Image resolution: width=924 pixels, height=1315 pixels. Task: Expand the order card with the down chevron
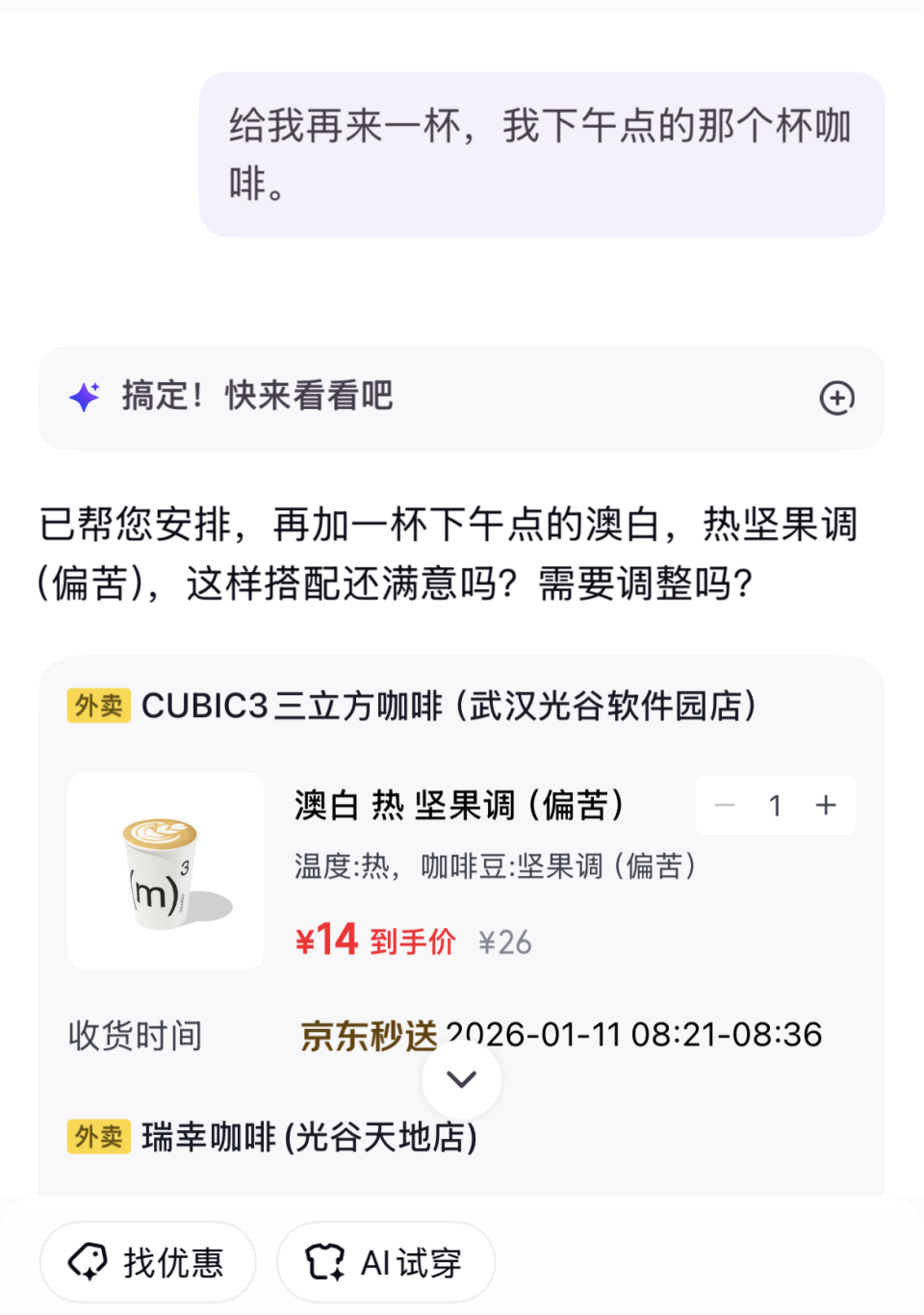tap(461, 1079)
